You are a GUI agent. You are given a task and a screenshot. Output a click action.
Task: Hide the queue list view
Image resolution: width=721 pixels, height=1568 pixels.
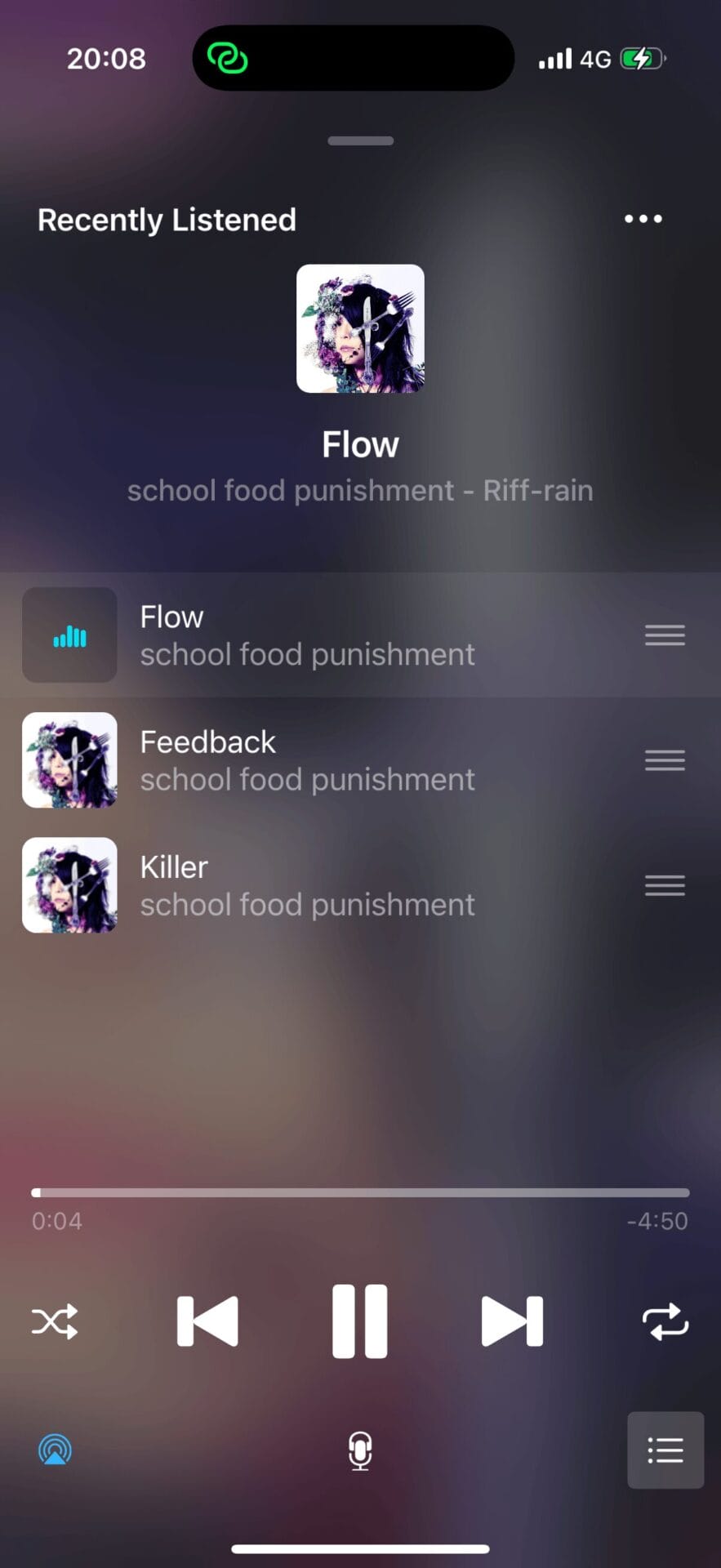(x=665, y=1450)
